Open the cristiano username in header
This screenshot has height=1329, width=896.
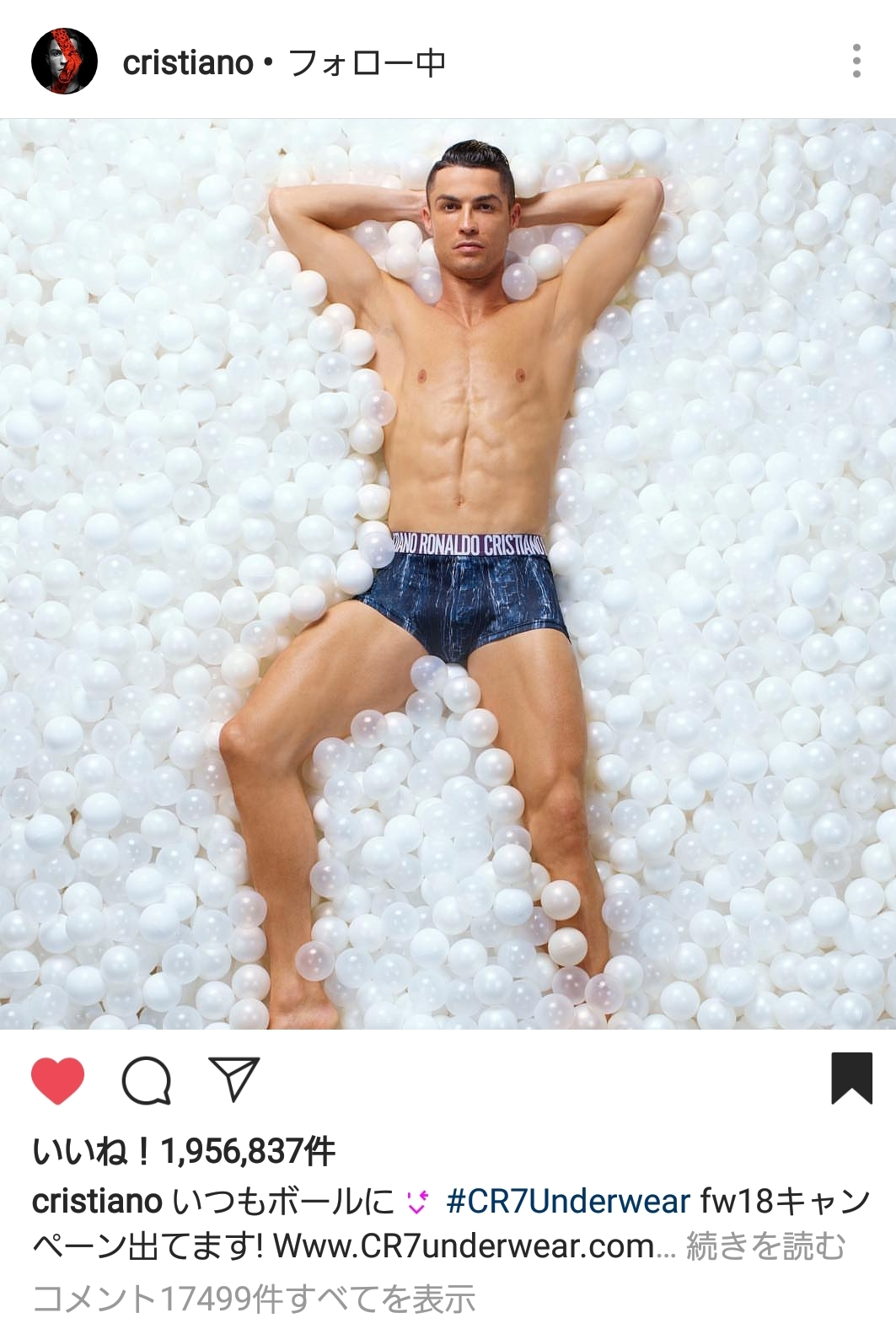click(188, 62)
